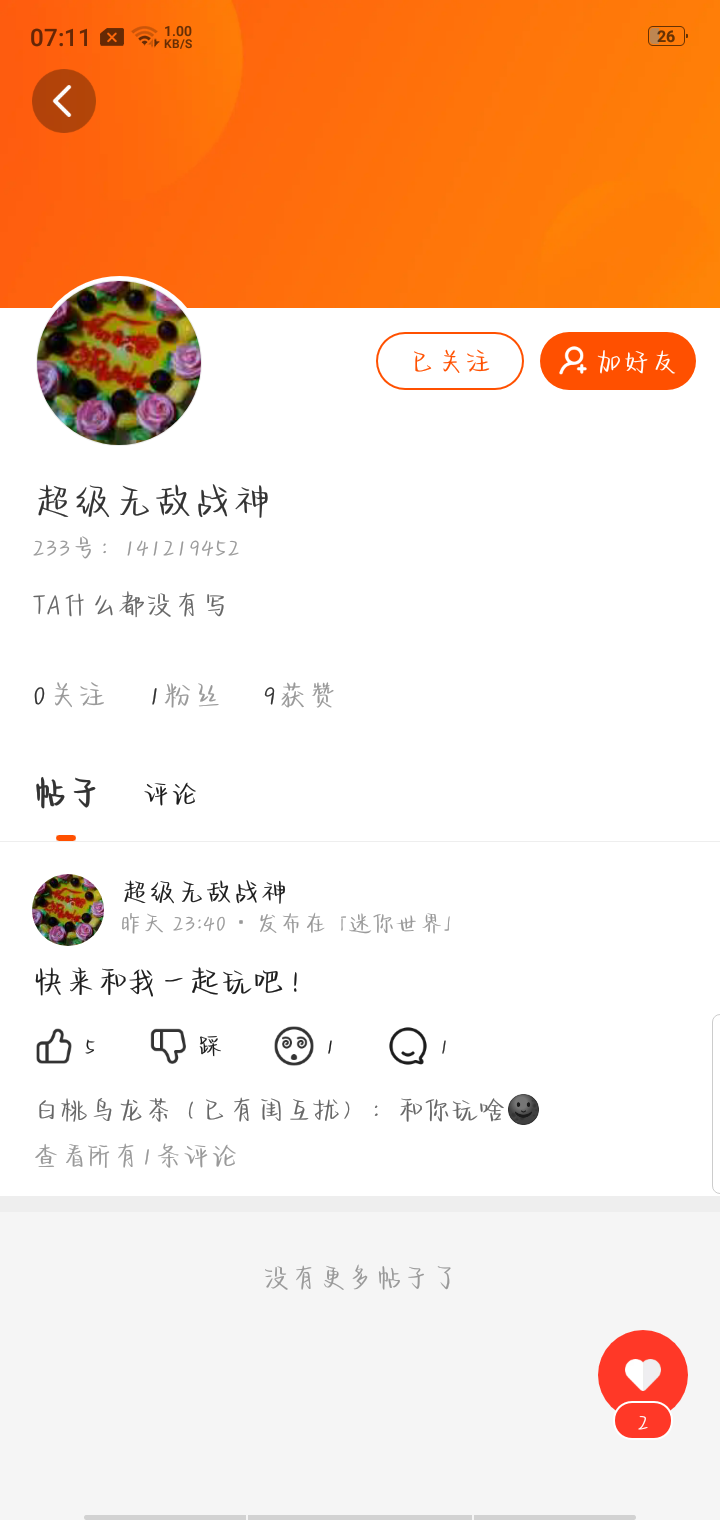Tap the 已关注 button to unfollow
This screenshot has width=720, height=1520.
450,361
